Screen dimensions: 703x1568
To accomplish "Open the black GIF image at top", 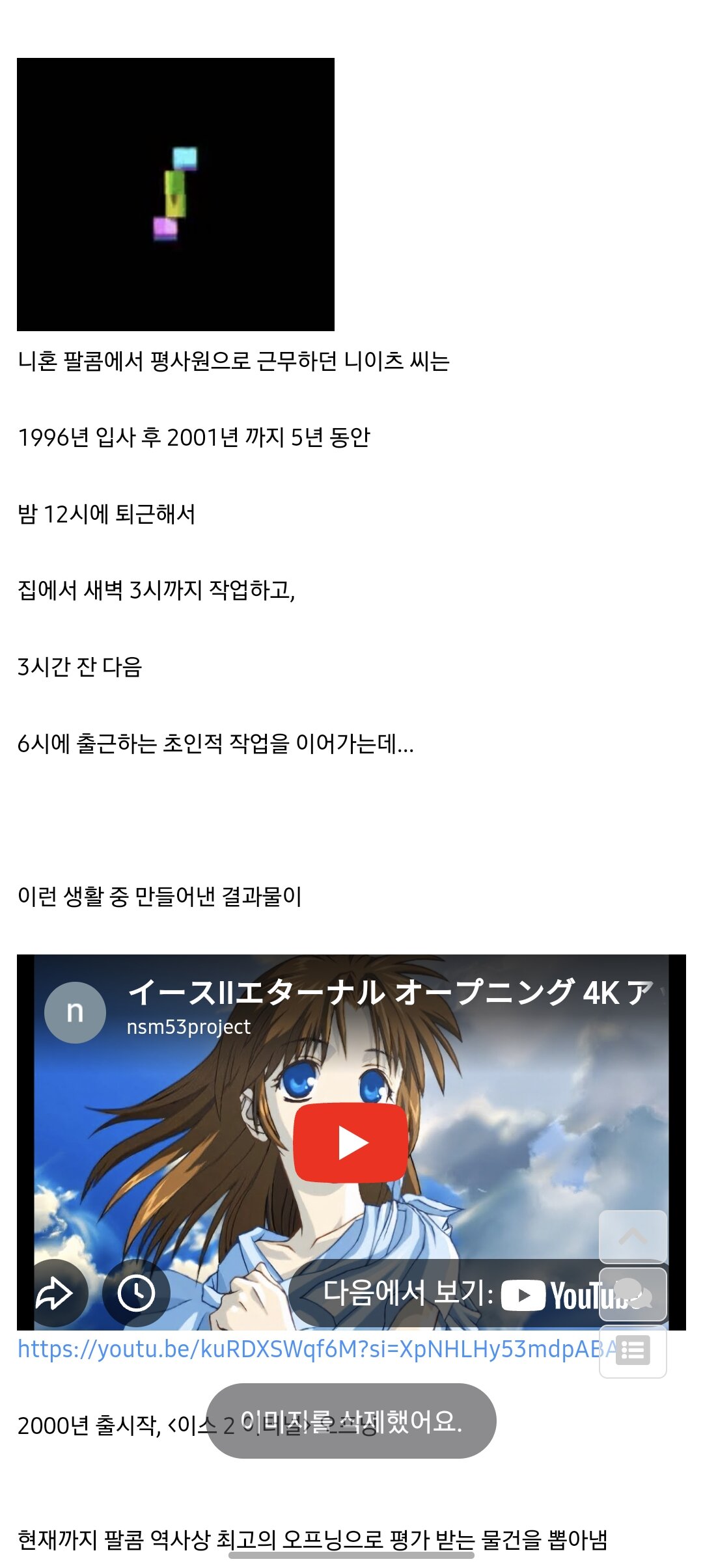I will click(176, 195).
